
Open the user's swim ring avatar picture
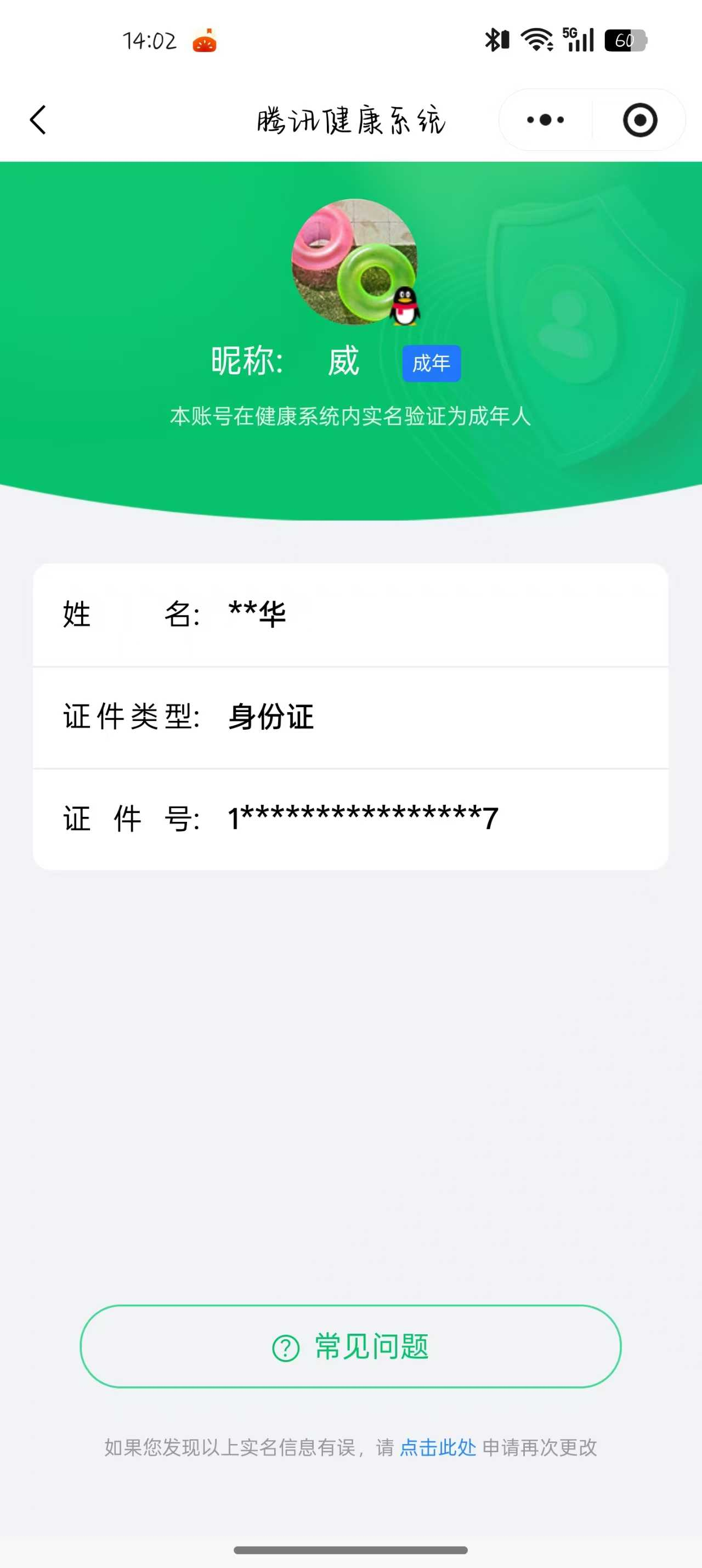(351, 262)
